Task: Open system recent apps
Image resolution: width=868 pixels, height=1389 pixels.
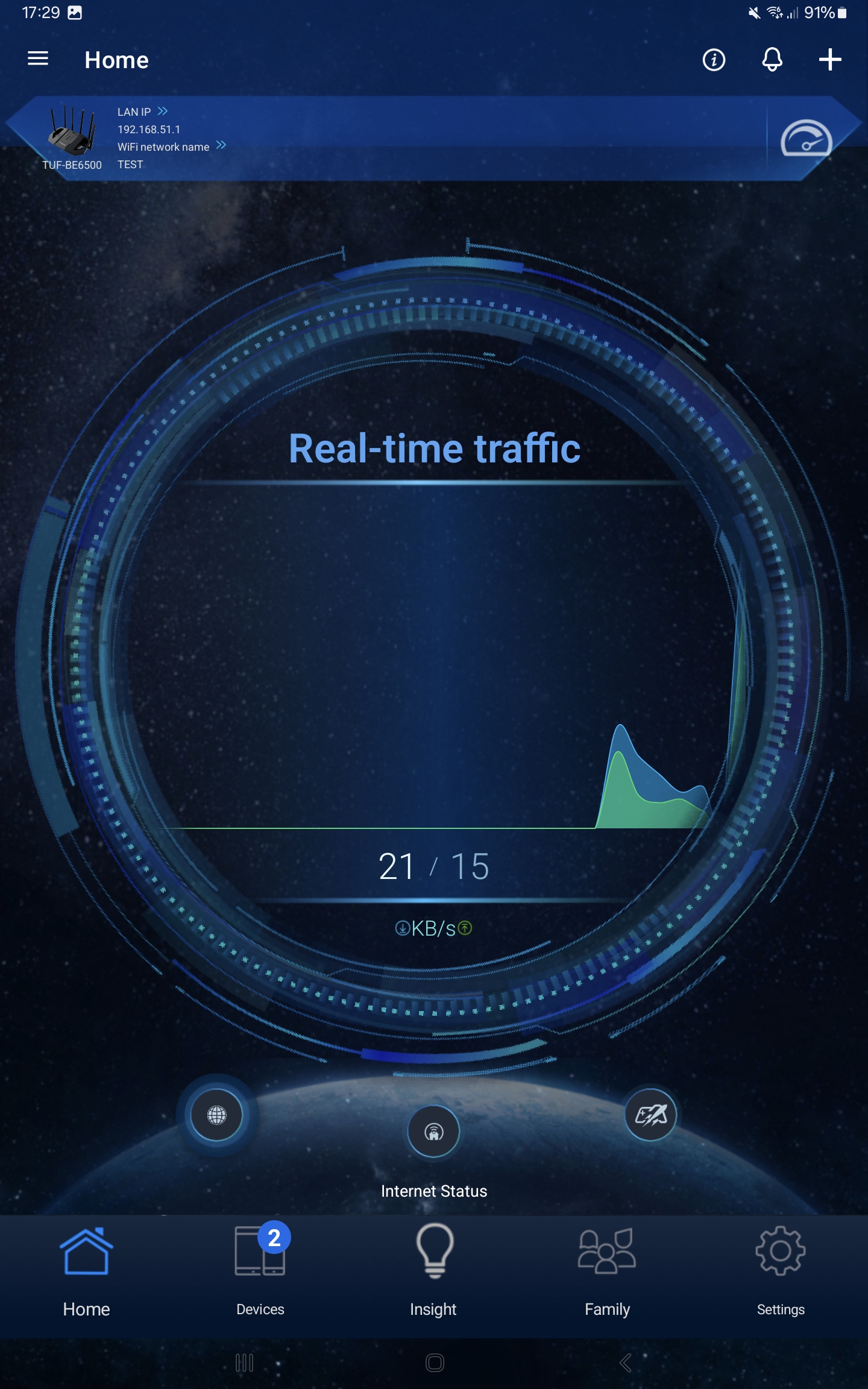Action: point(244,1363)
